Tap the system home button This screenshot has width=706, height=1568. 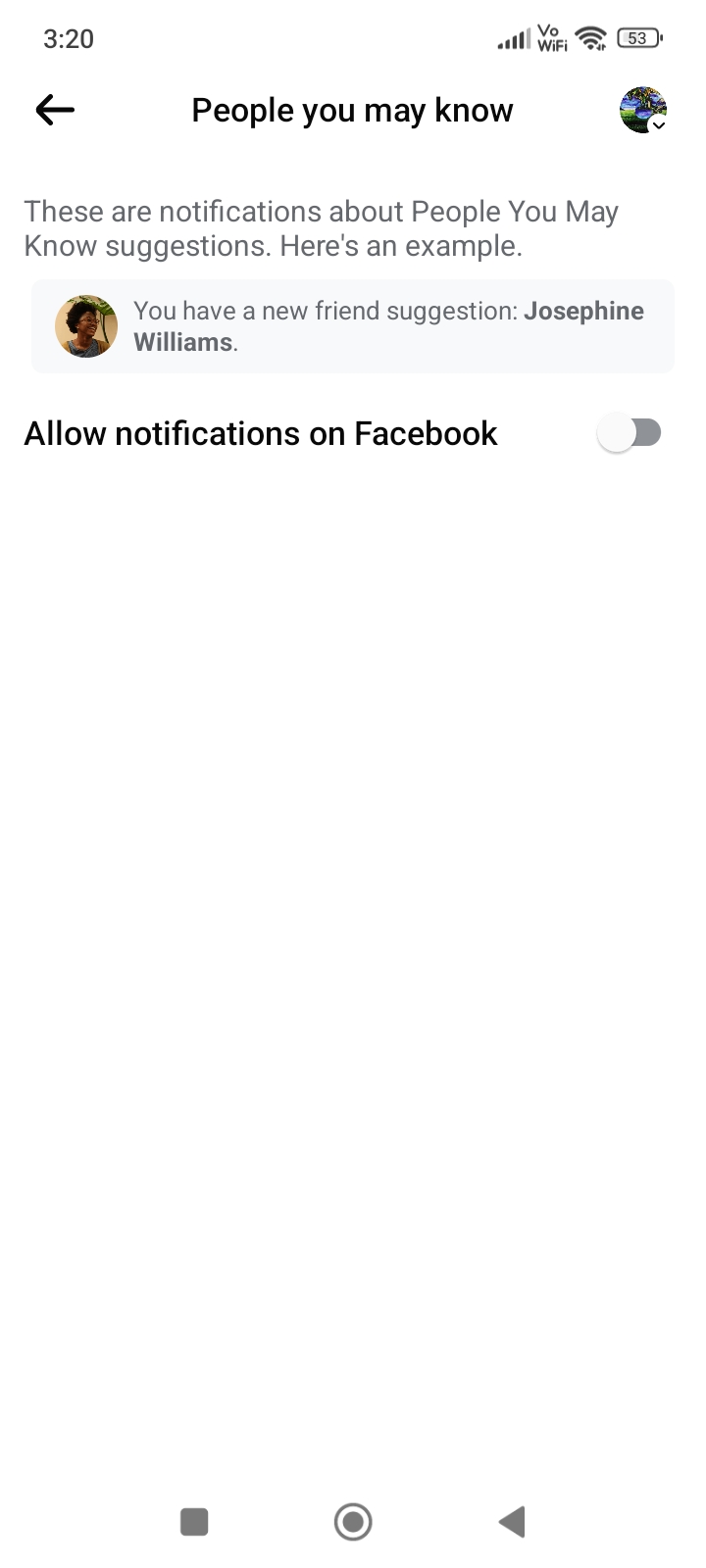353,1522
